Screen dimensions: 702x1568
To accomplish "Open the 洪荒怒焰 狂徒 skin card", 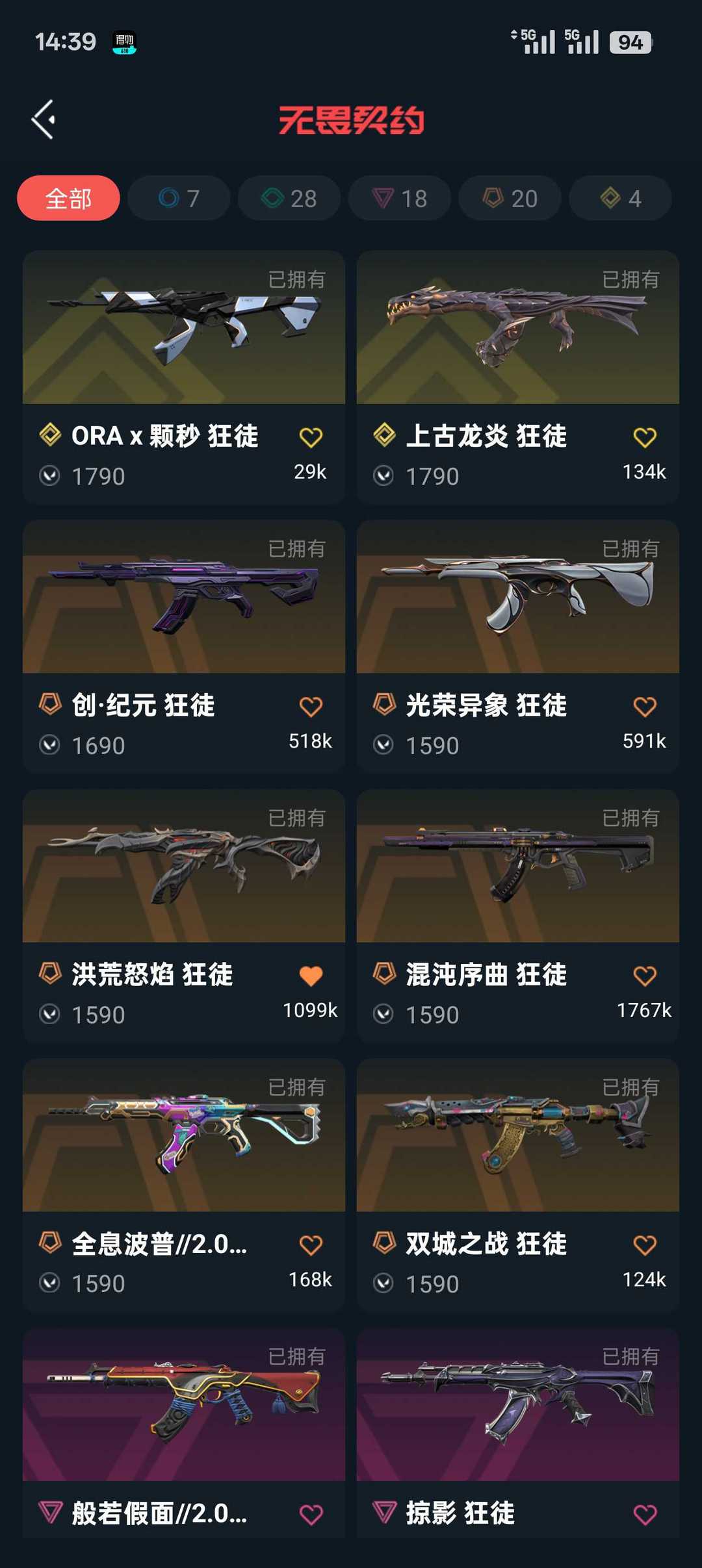I will click(183, 867).
